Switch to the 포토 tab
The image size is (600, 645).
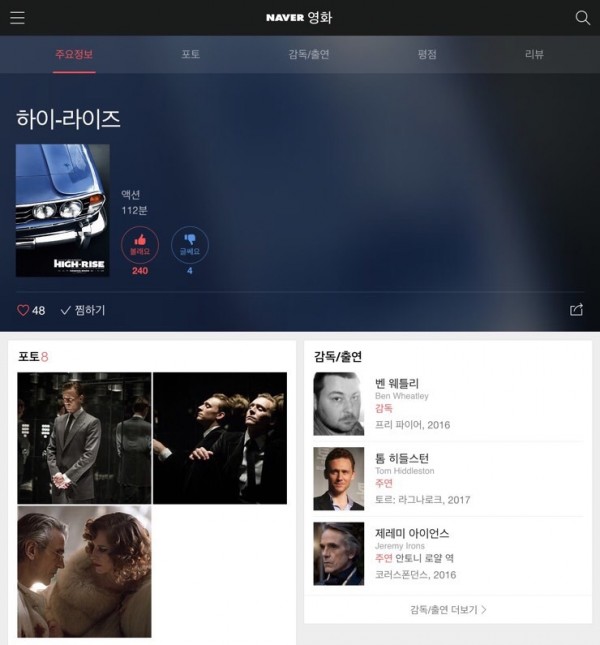pyautogui.click(x=190, y=54)
